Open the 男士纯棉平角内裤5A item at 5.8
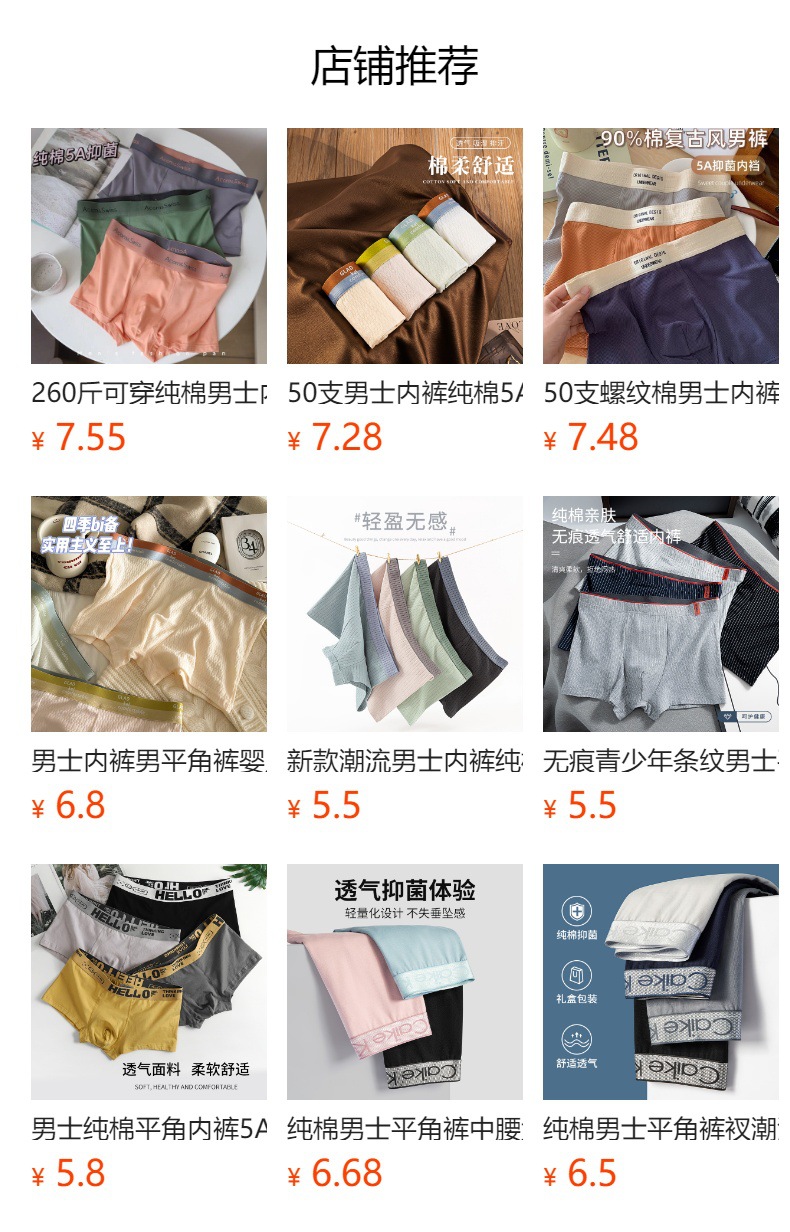This screenshot has width=790, height=1232. pyautogui.click(x=149, y=1029)
